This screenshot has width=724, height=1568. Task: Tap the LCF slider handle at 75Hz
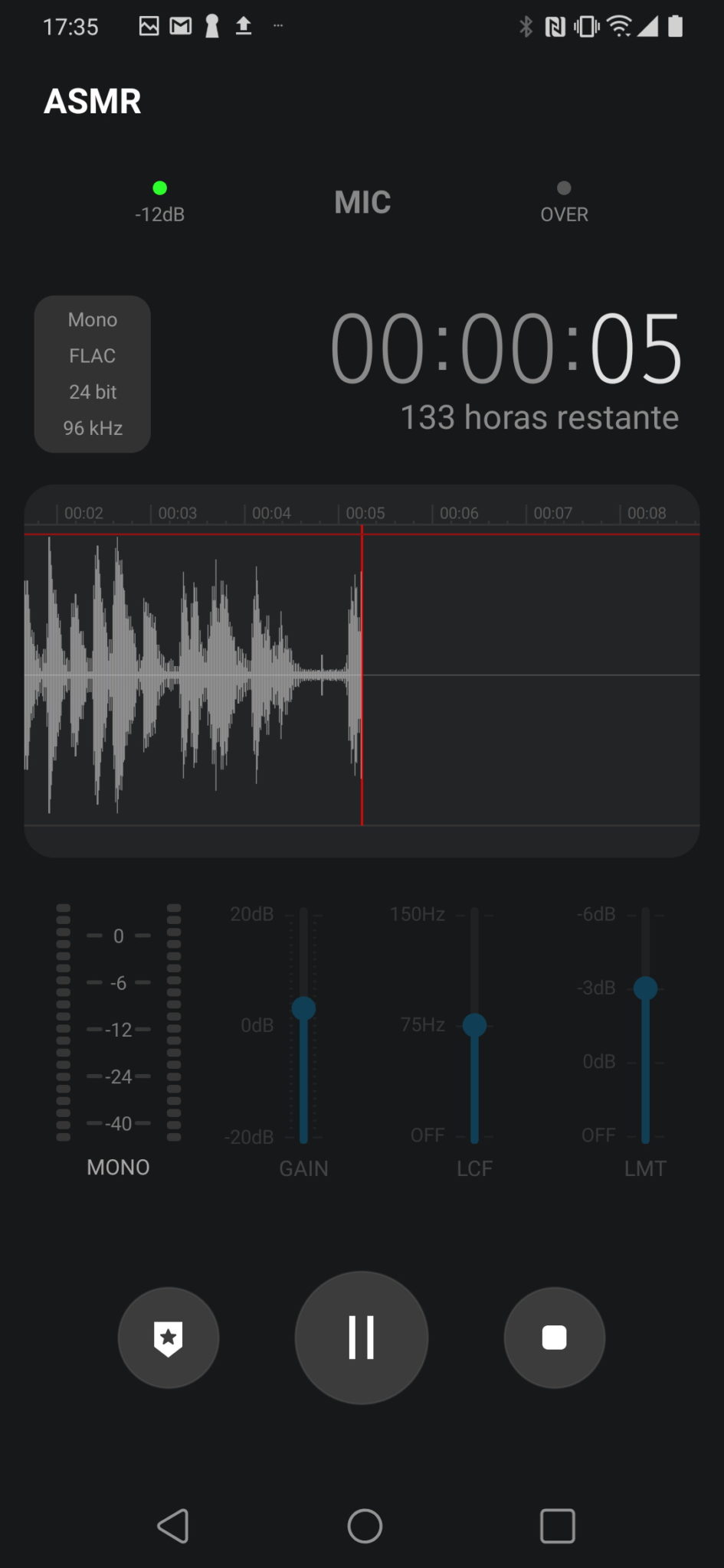coord(475,1024)
